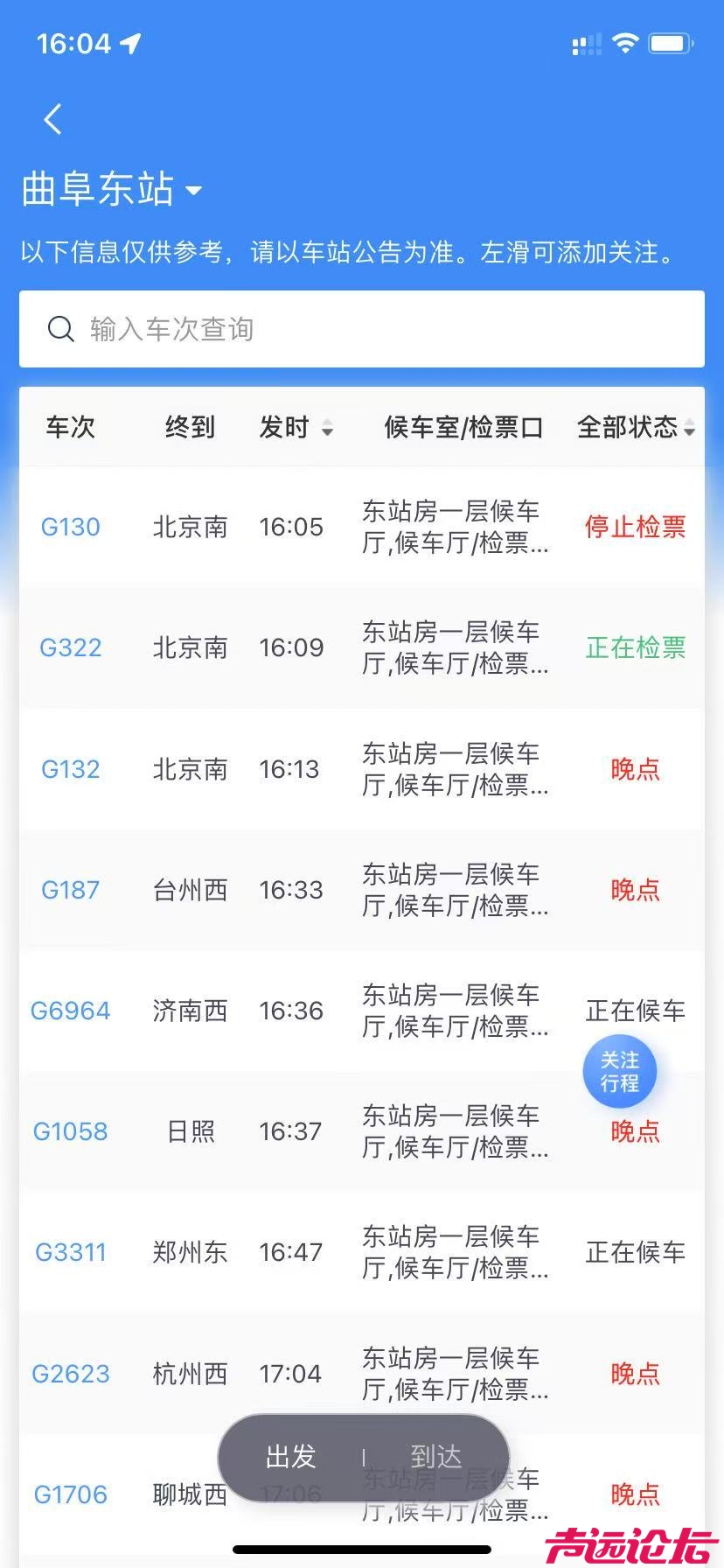Open the 全部状态 status filter
724x1568 pixels.
636,428
